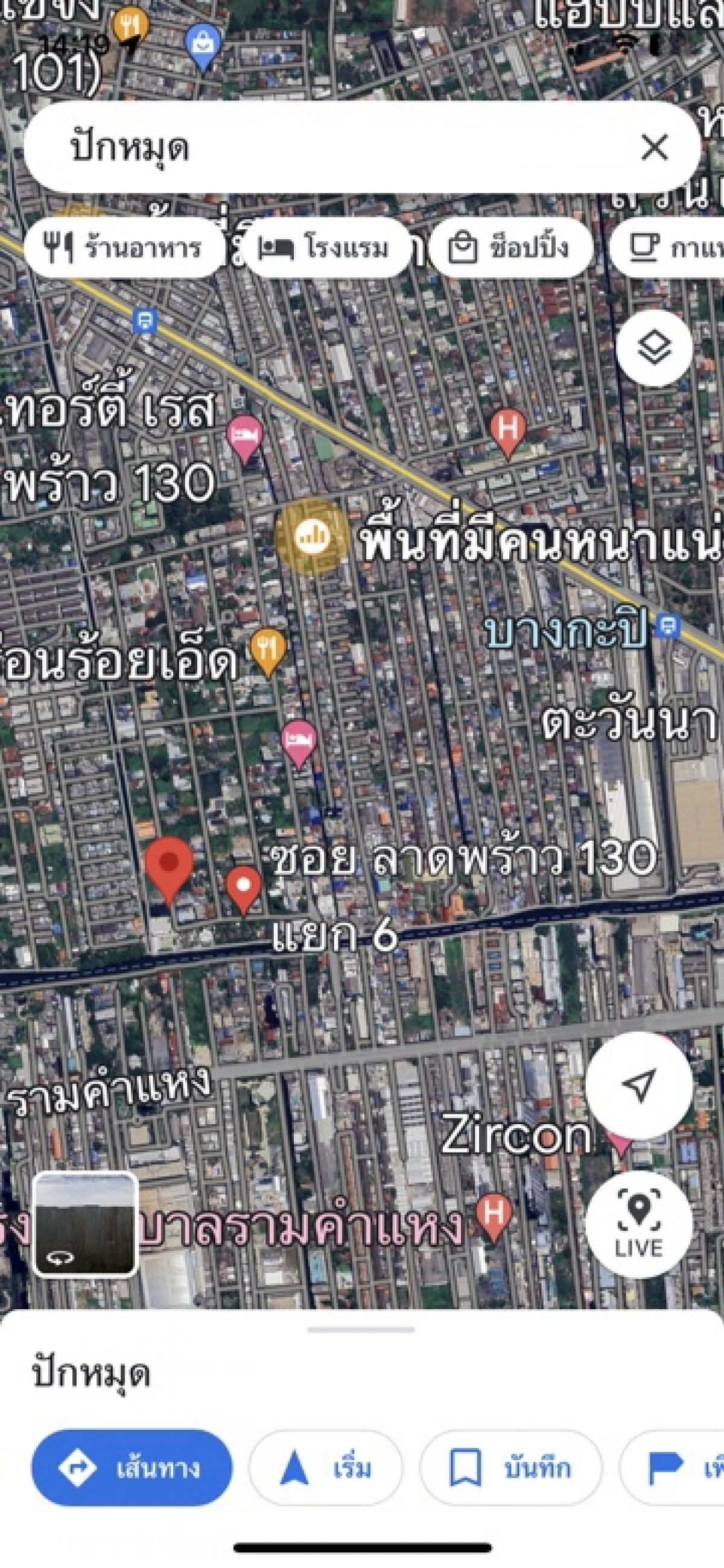Save this pin with บันทึก
Viewport: 724px width, 1568px height.
511,1467
